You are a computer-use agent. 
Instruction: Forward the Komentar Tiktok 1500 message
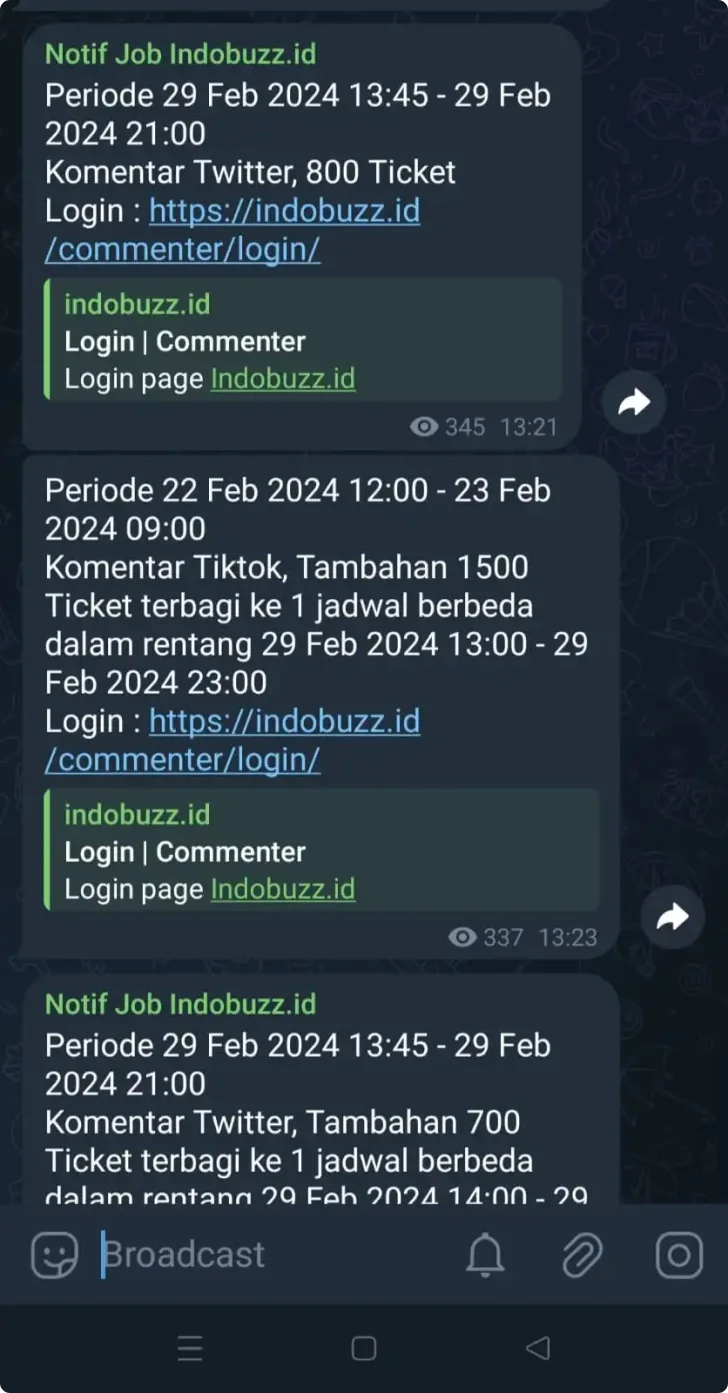coord(672,916)
